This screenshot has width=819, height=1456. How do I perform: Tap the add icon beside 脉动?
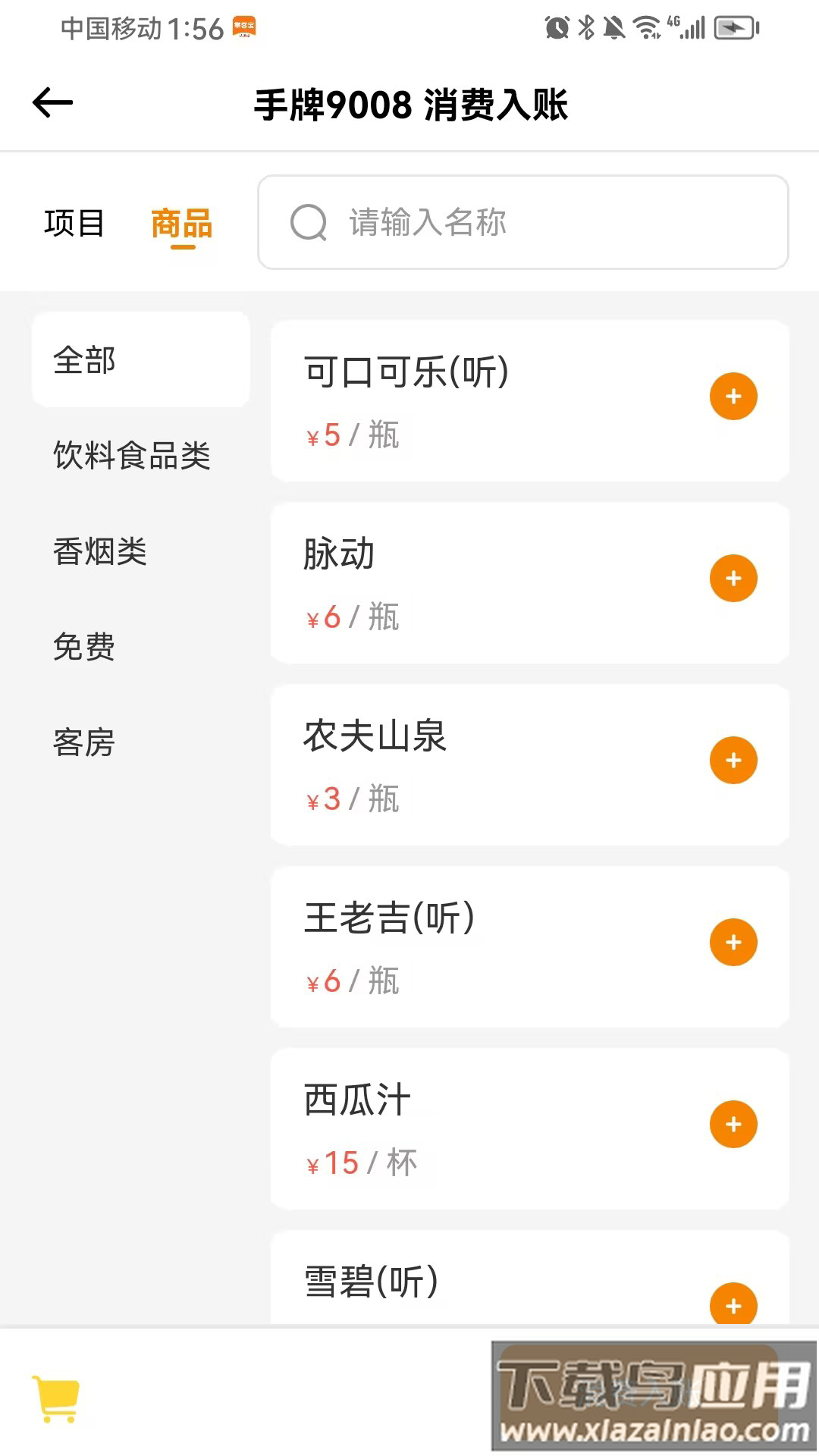(733, 578)
